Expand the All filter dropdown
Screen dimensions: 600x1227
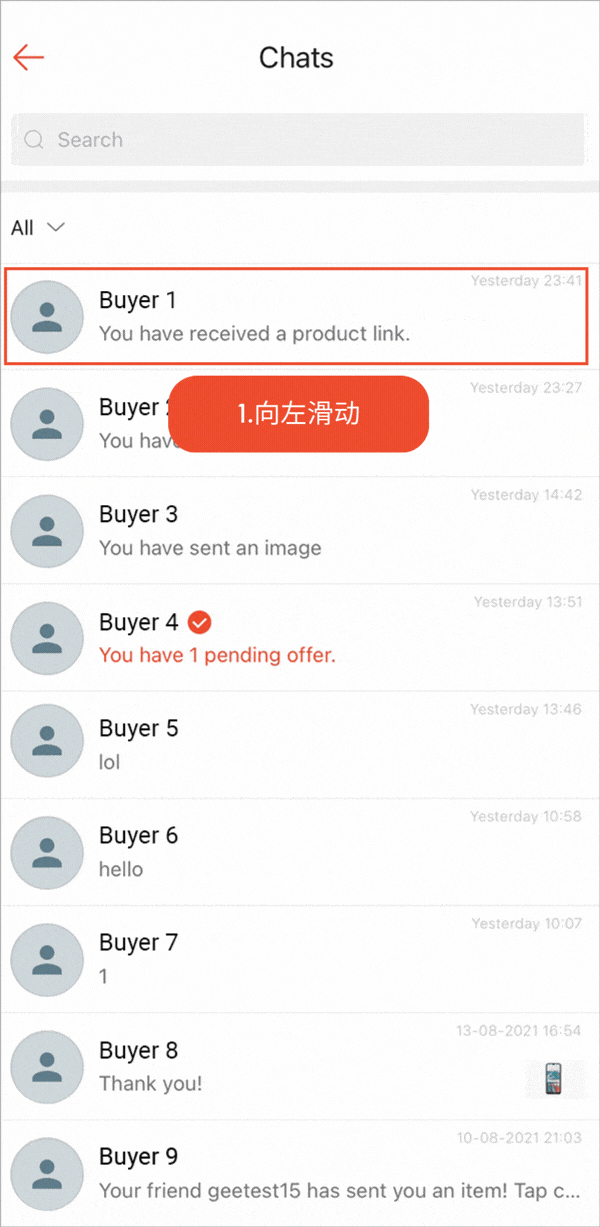(x=38, y=228)
